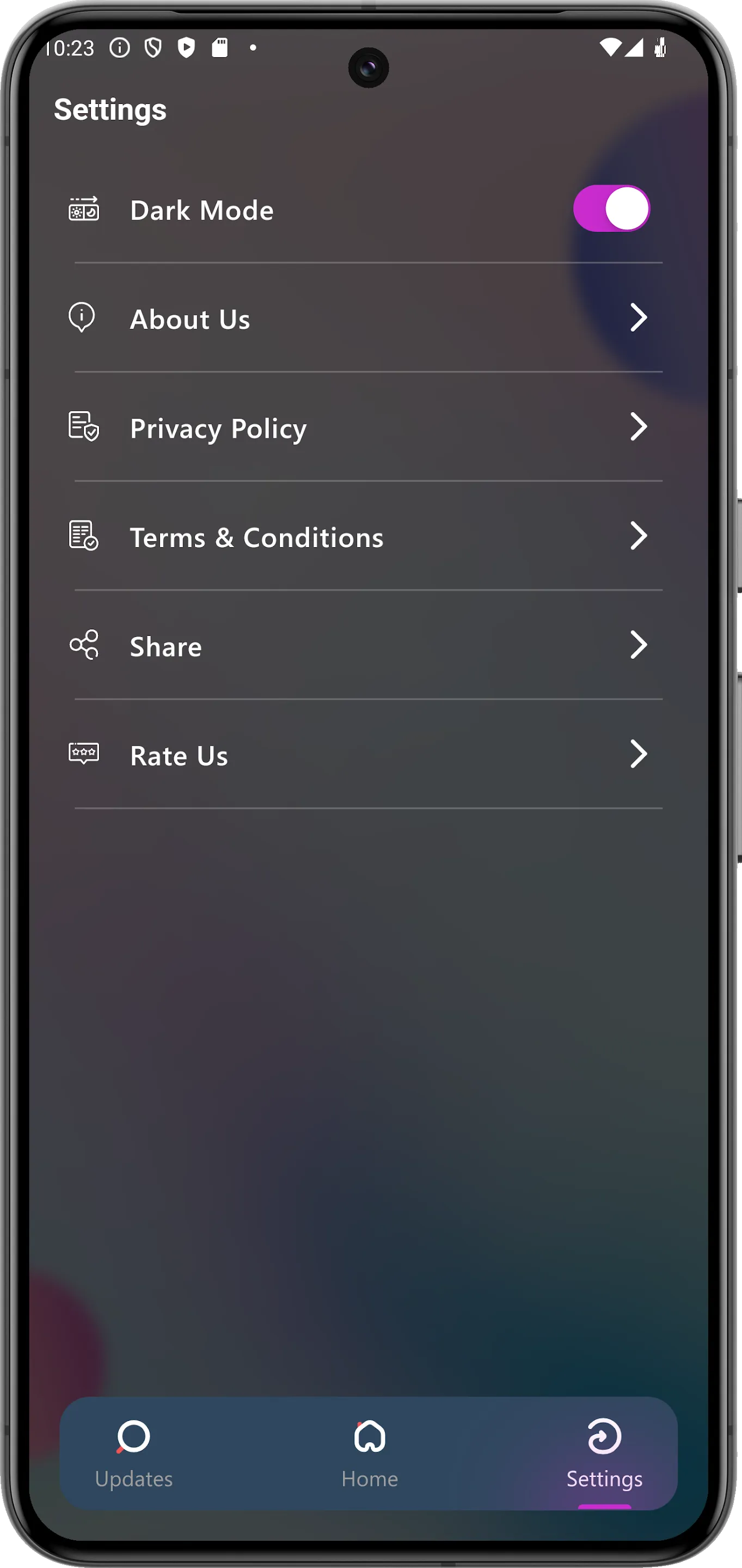The height and width of the screenshot is (1568, 742).
Task: Click the About Us info icon
Action: coord(81,317)
